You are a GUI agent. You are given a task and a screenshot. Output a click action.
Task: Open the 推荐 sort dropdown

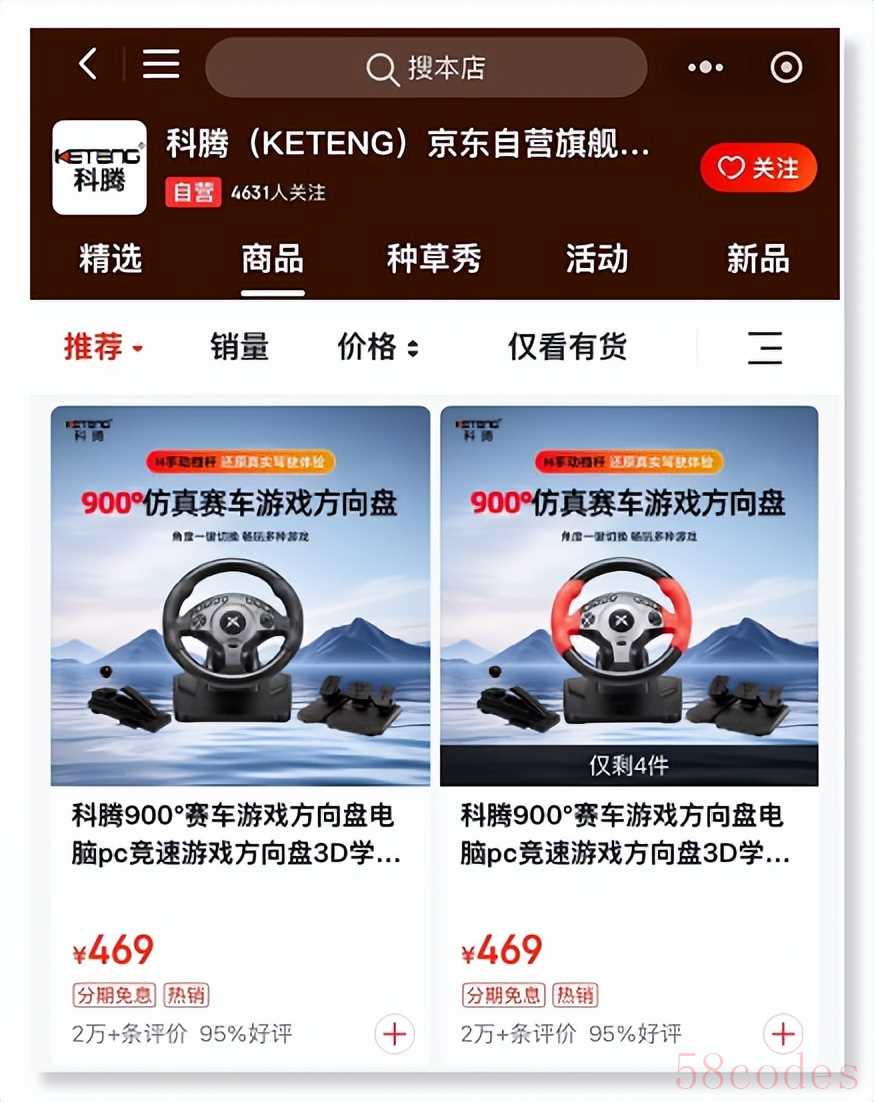click(104, 347)
